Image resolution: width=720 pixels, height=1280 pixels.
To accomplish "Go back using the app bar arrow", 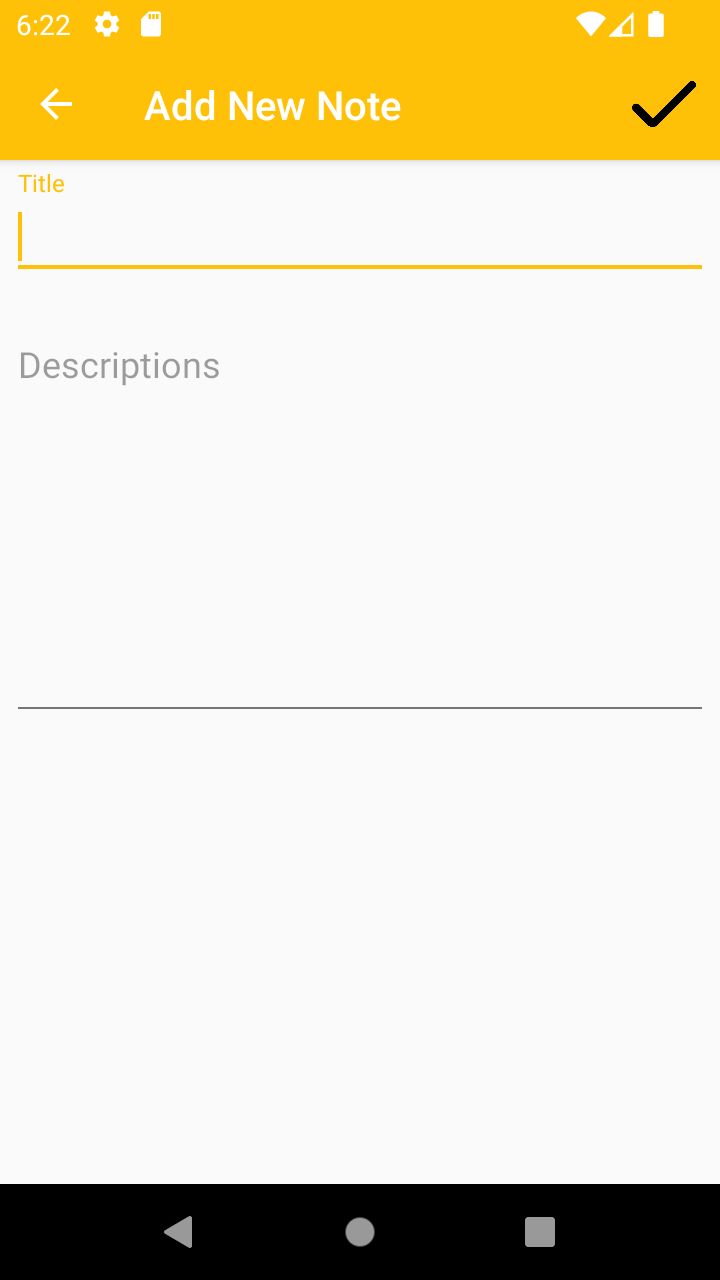I will (56, 105).
